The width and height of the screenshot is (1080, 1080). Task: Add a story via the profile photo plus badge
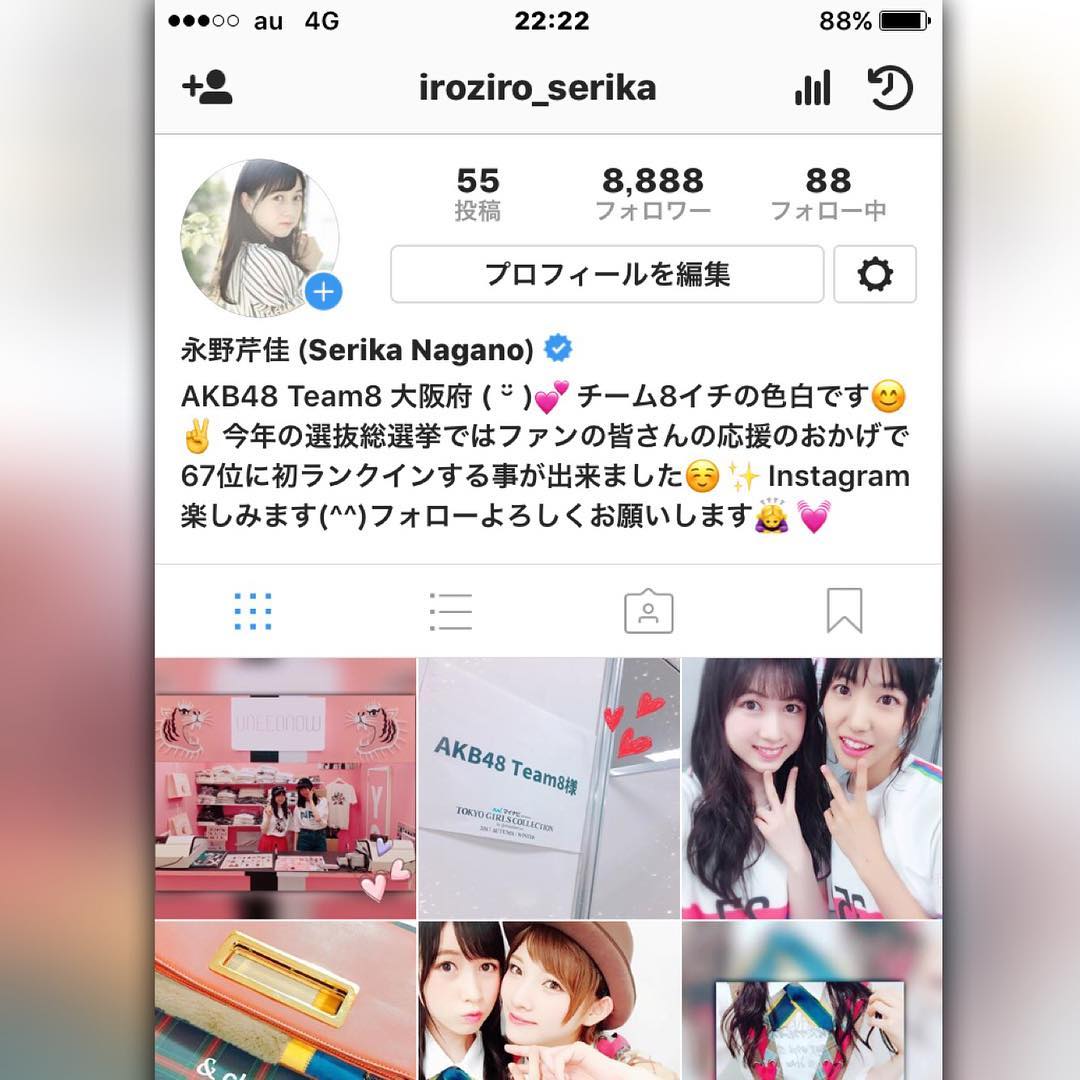[x=323, y=292]
